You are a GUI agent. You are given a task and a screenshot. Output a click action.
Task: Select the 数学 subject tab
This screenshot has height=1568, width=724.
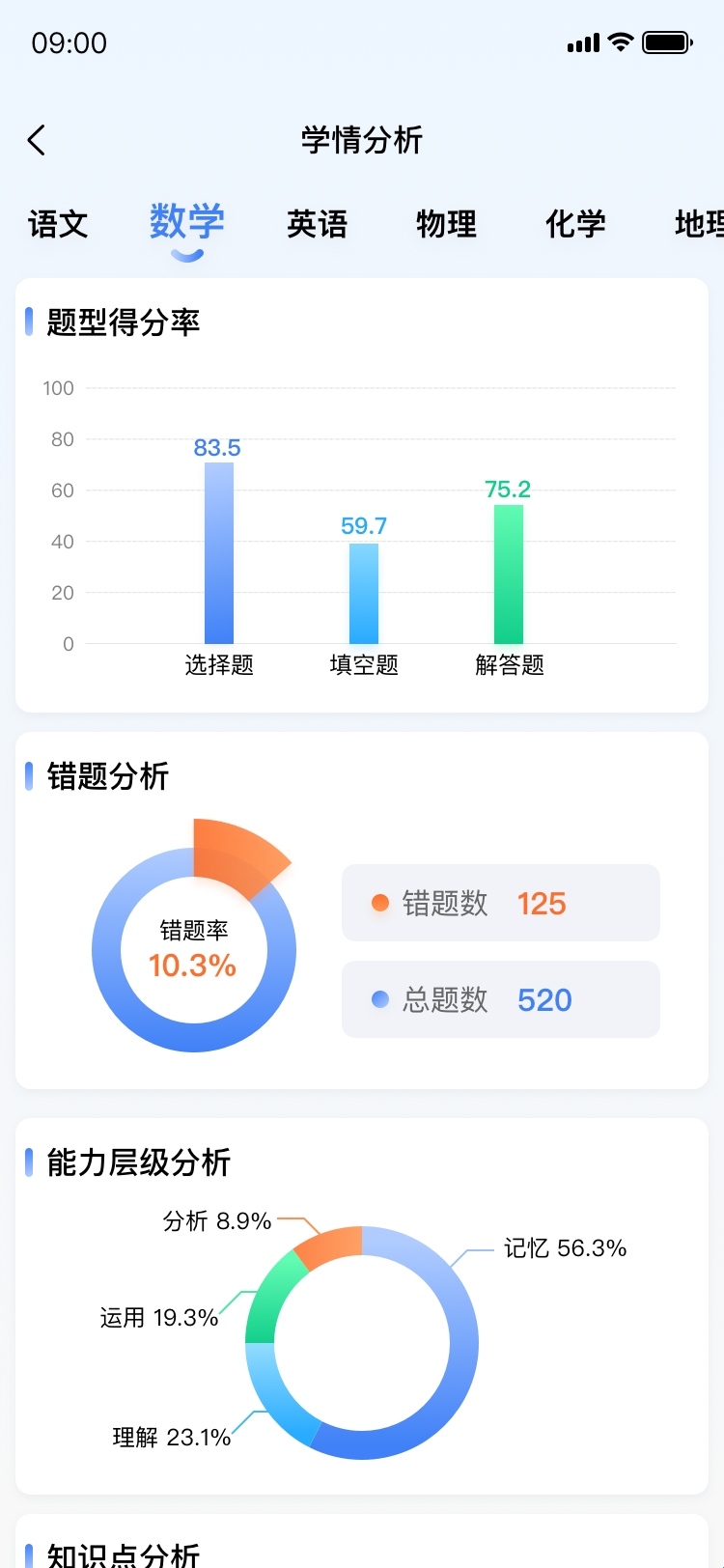tap(187, 222)
